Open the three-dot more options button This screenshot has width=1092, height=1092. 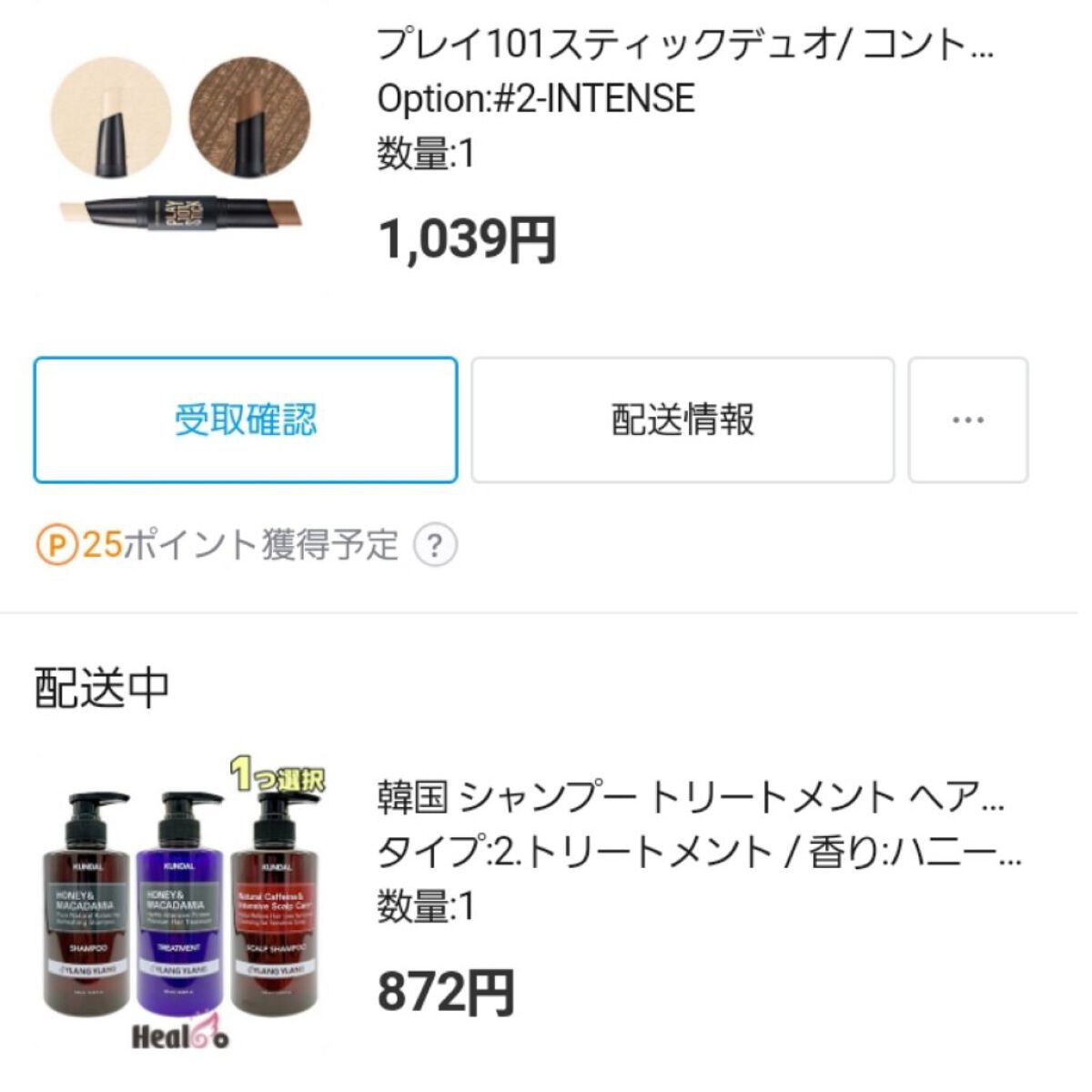pos(967,420)
